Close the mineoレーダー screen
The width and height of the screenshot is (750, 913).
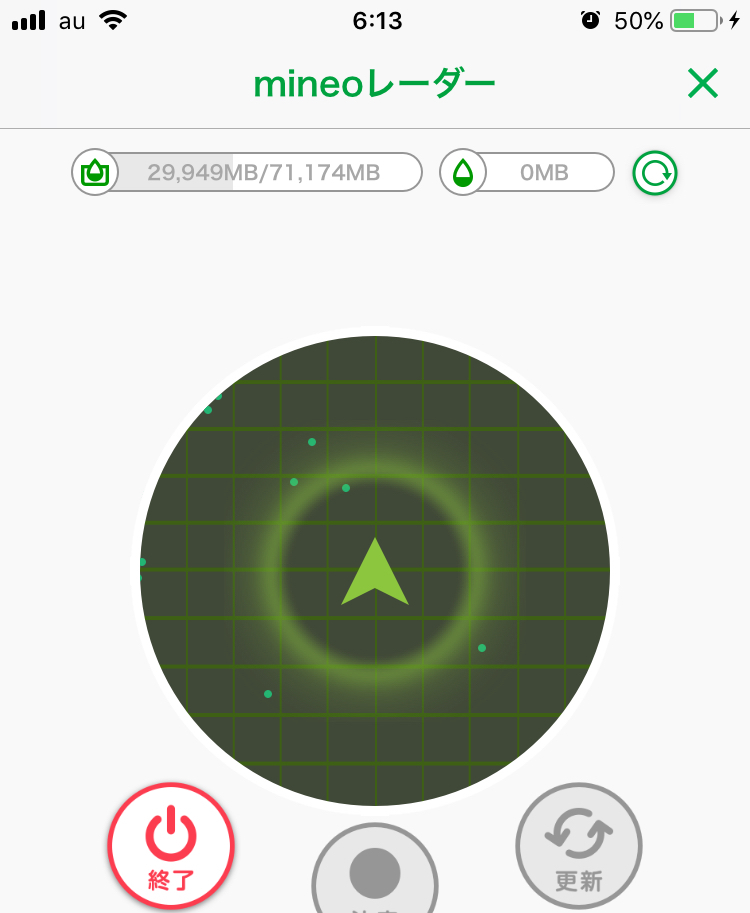click(703, 84)
